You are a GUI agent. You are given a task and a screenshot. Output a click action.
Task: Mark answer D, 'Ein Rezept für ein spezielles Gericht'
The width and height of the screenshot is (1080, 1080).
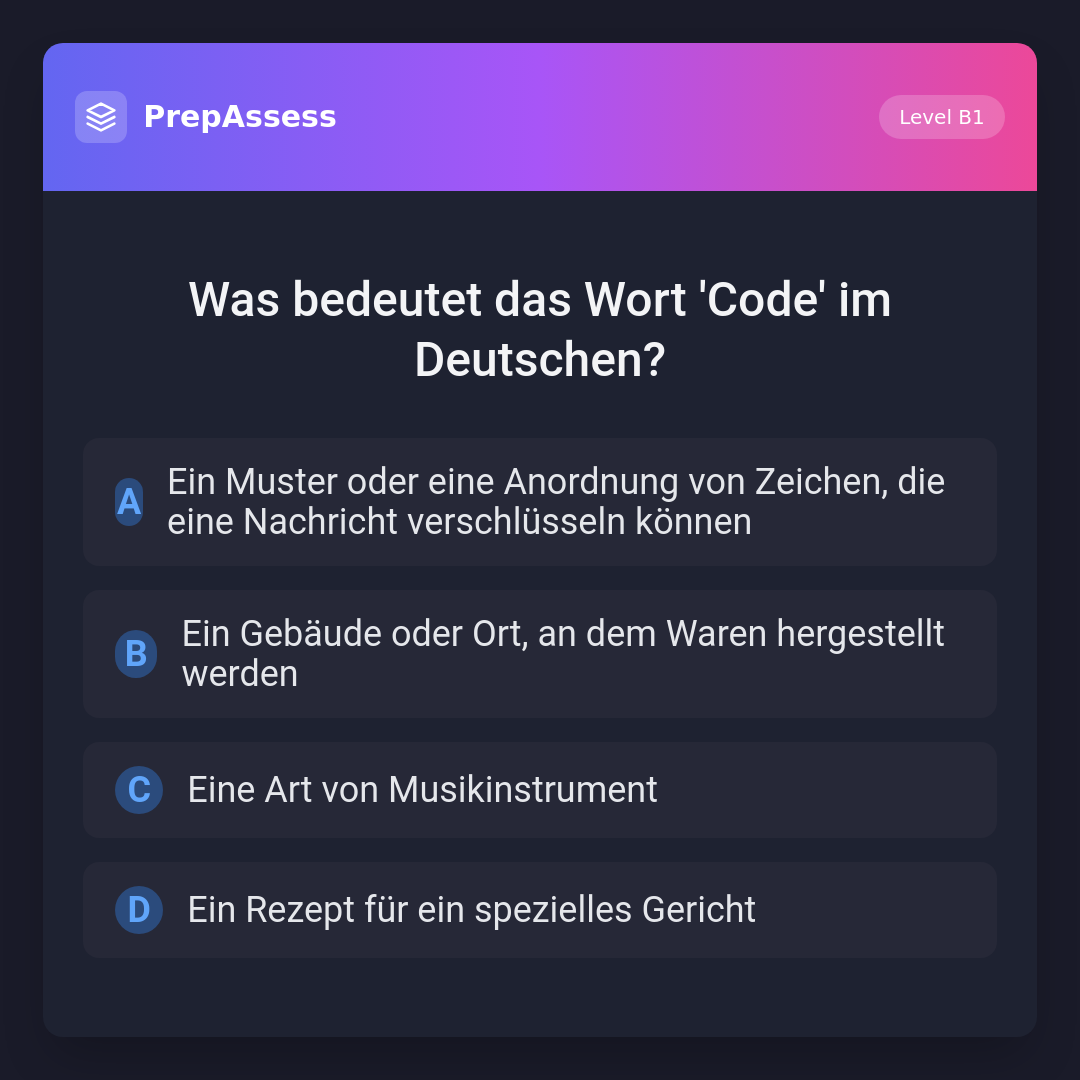coord(540,910)
